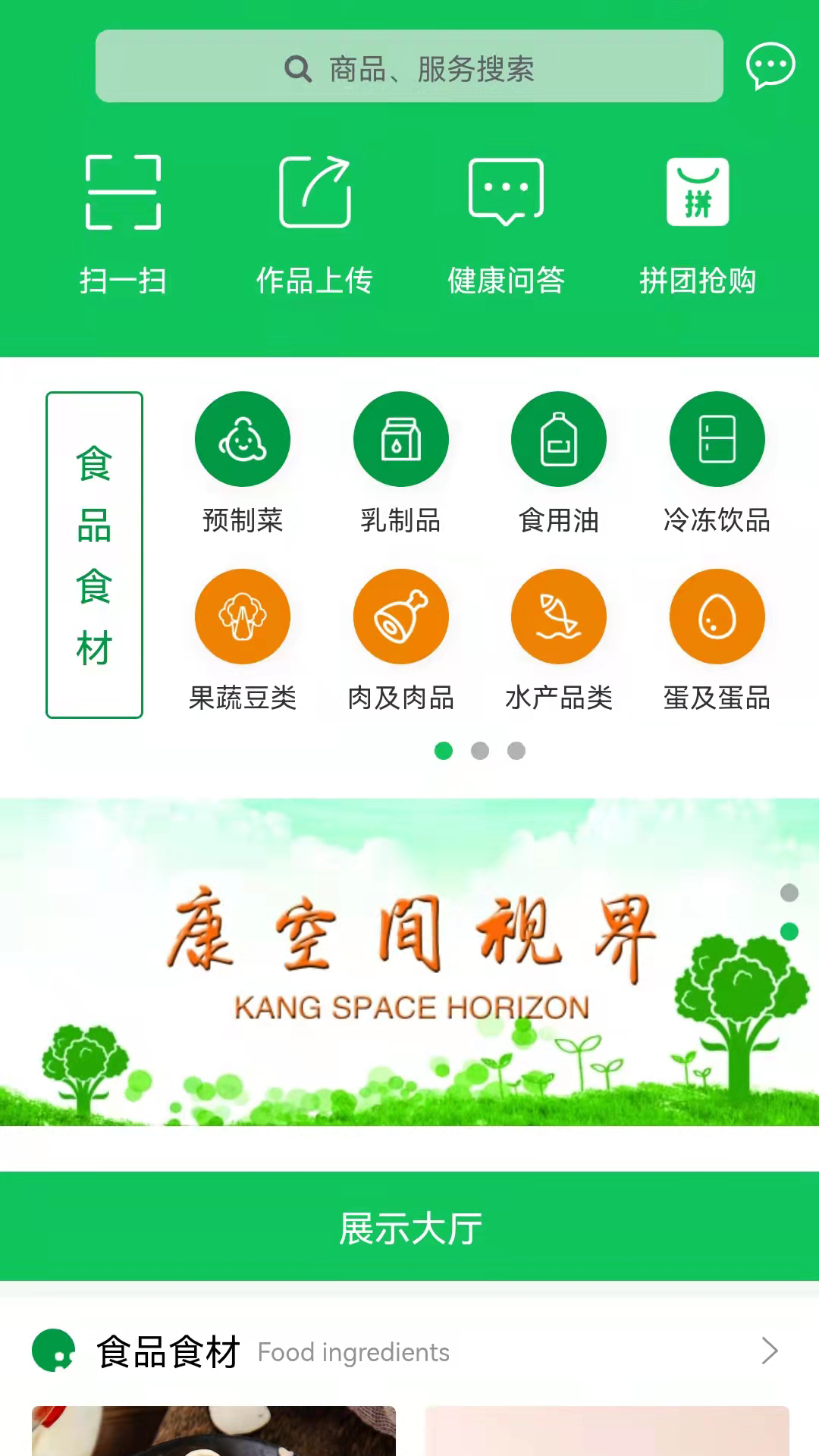
Task: Open the 乳制品 dairy products category
Action: point(400,438)
